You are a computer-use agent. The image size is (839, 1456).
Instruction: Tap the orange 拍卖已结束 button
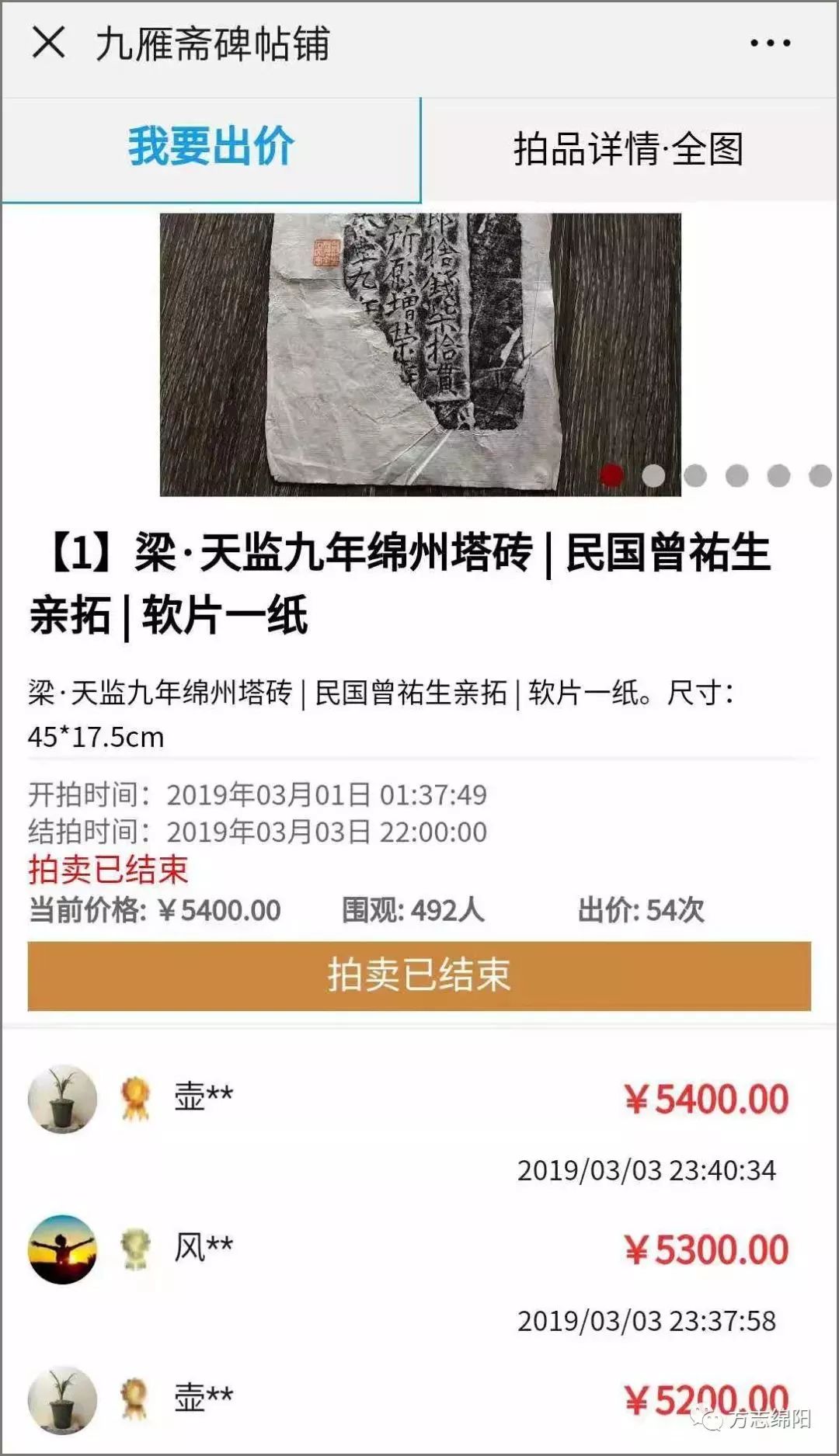(x=419, y=975)
